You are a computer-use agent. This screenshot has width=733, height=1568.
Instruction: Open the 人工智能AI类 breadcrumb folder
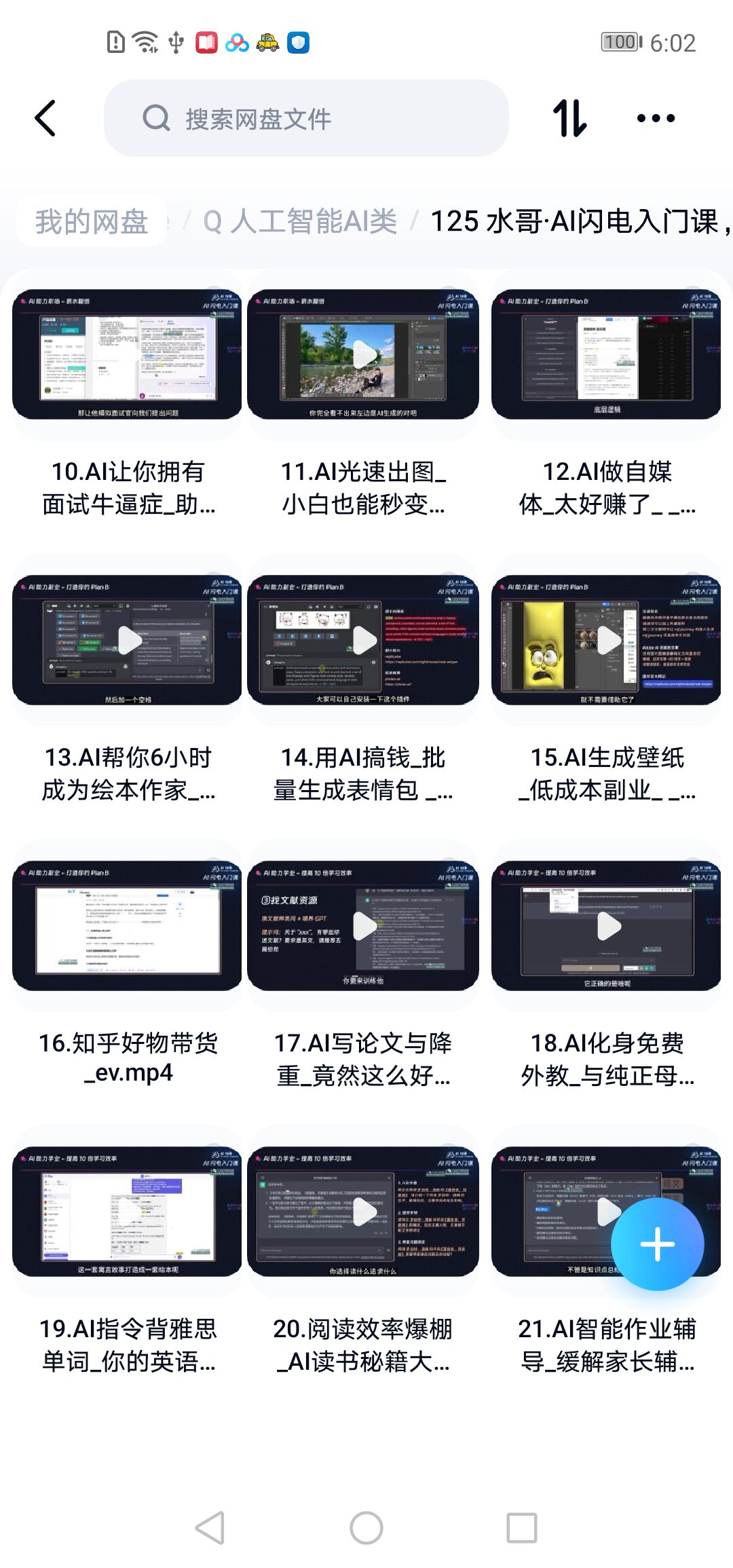coord(300,222)
